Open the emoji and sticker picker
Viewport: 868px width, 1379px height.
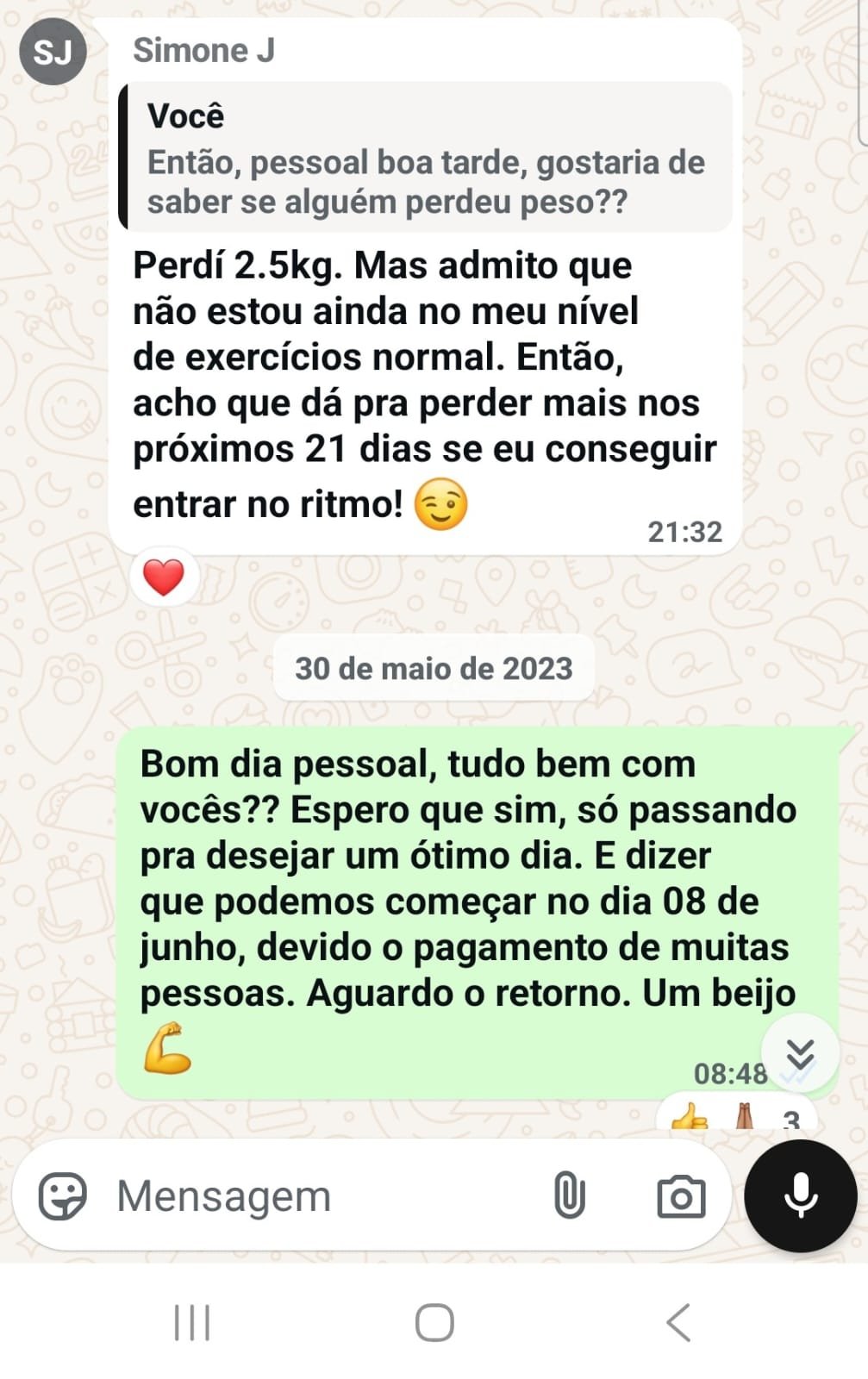[63, 1195]
